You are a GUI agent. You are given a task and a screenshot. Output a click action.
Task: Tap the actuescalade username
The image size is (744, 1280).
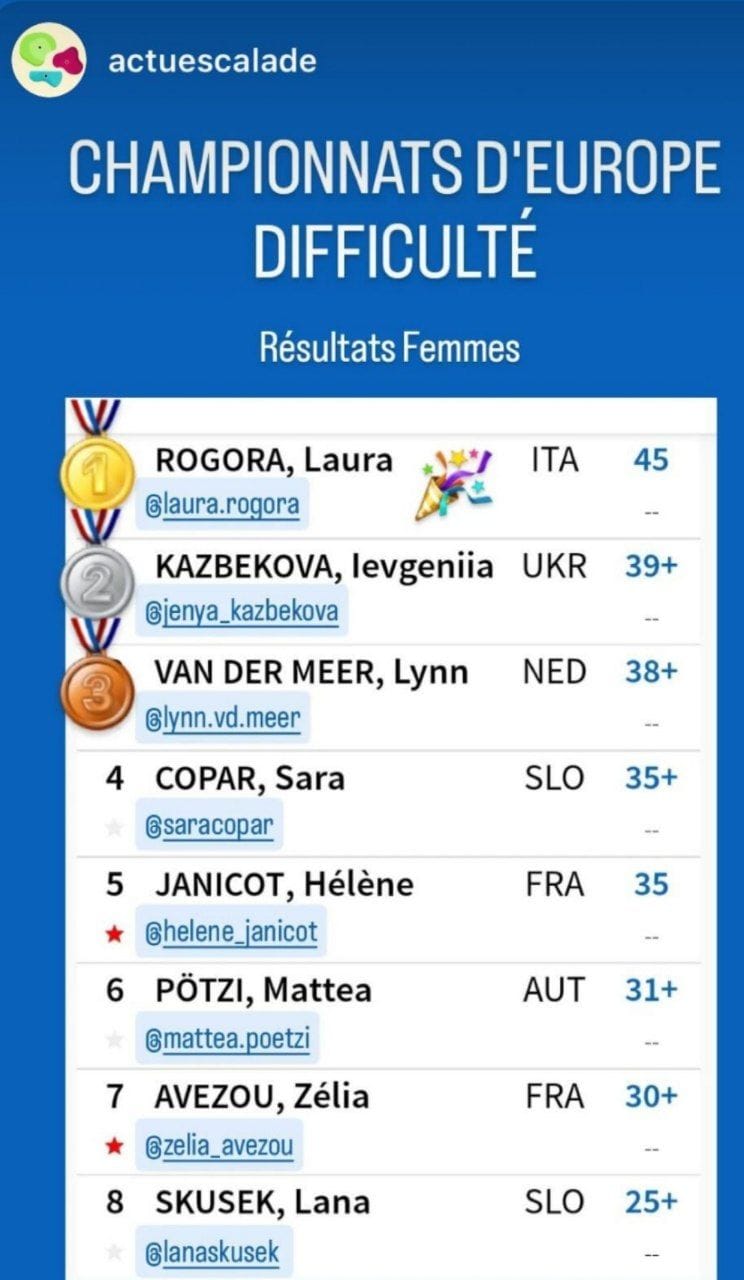(212, 61)
